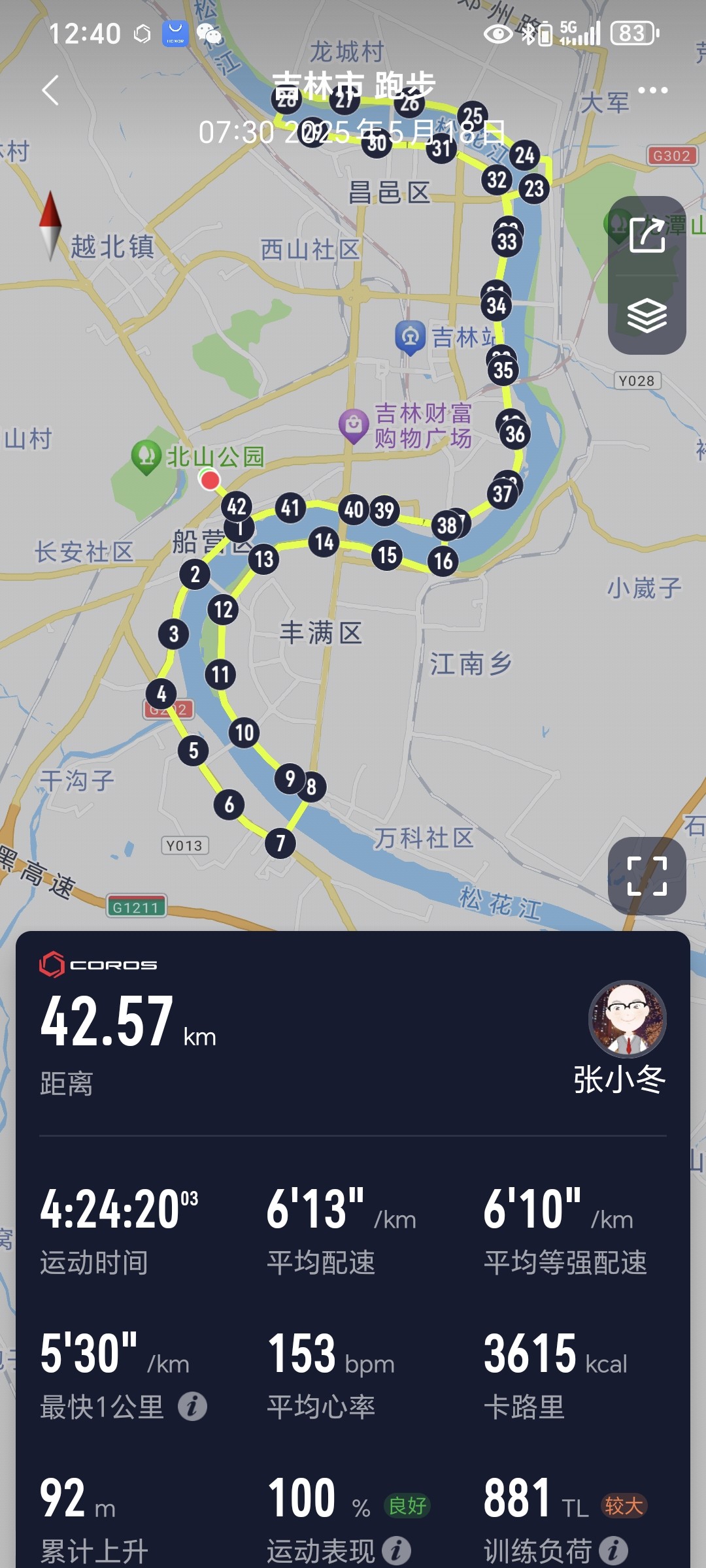Share this running activity
The image size is (706, 1568).
[x=647, y=235]
